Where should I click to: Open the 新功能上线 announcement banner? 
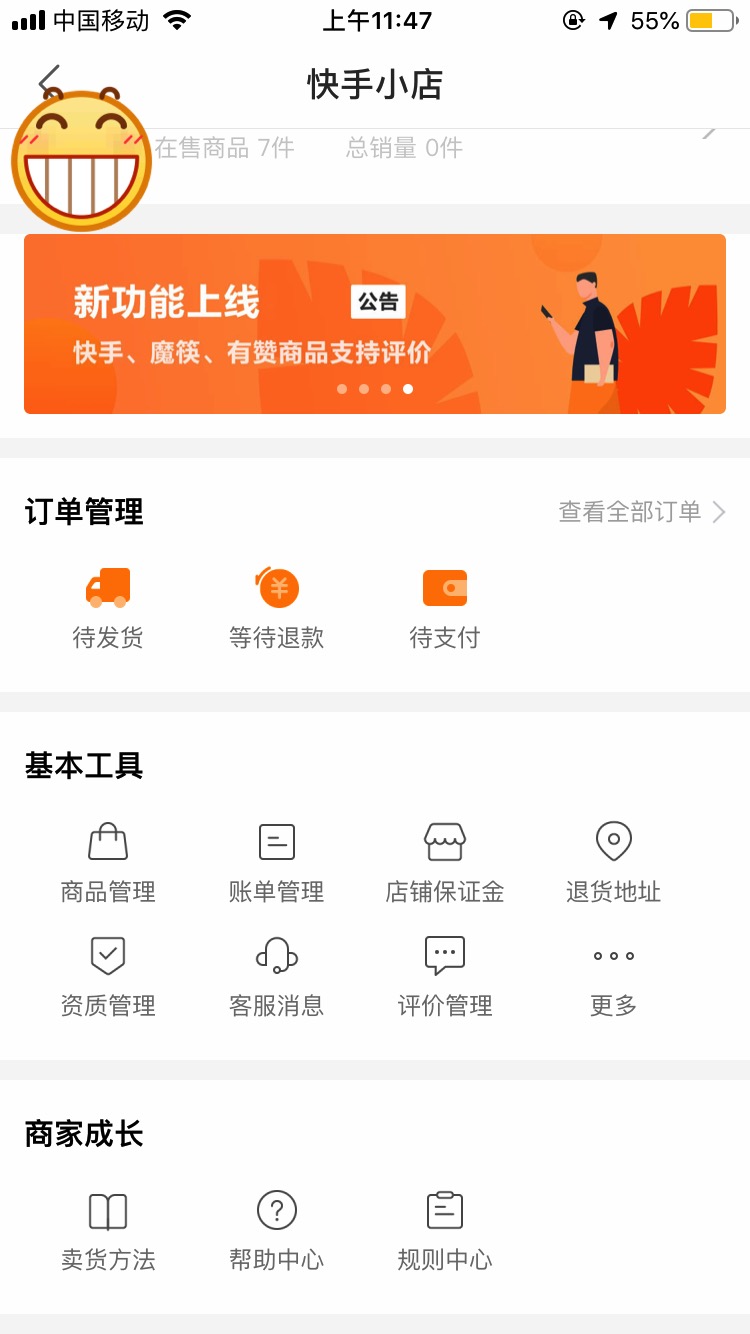click(x=374, y=322)
